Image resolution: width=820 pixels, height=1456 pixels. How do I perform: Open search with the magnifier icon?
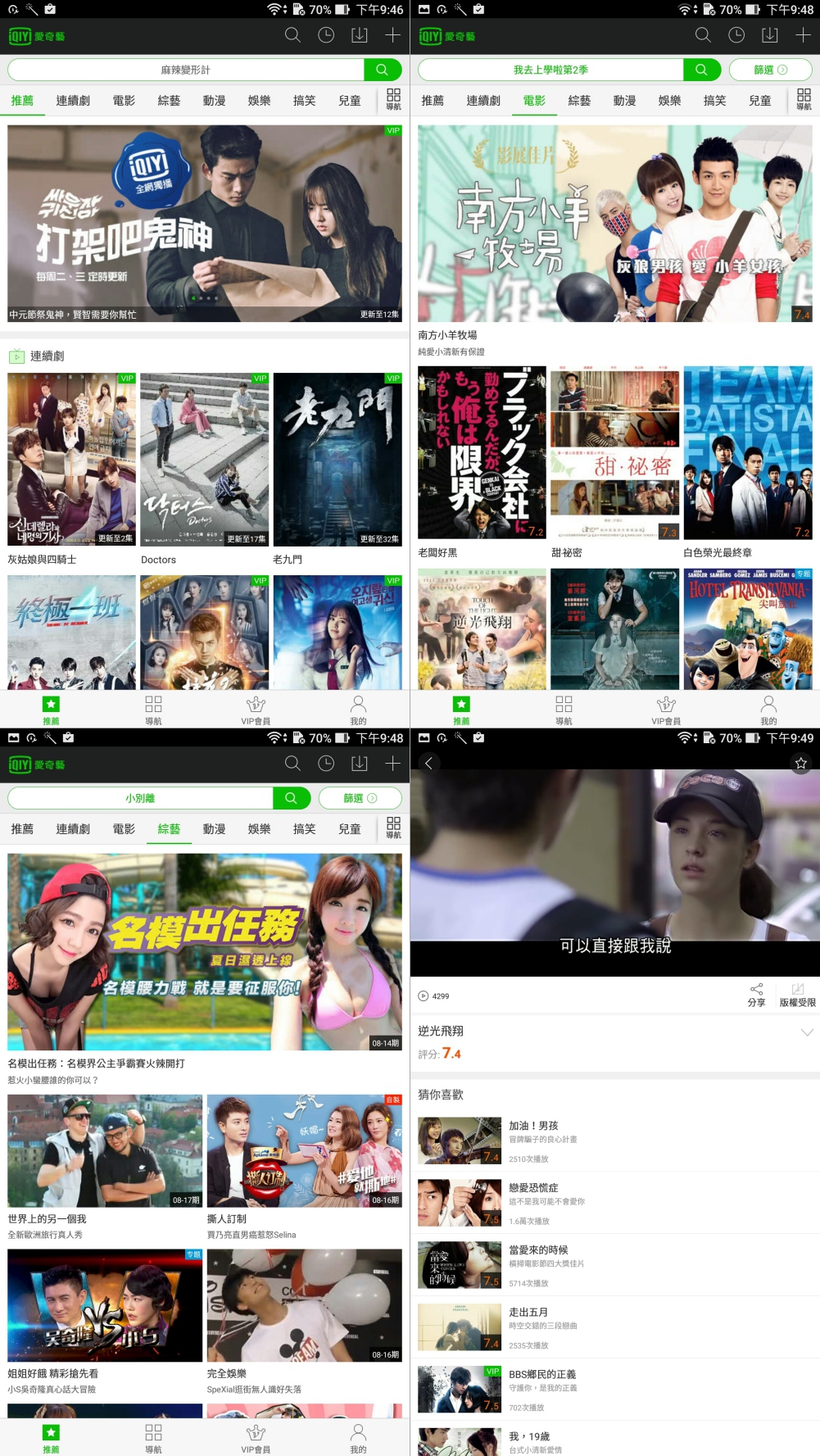[x=292, y=36]
